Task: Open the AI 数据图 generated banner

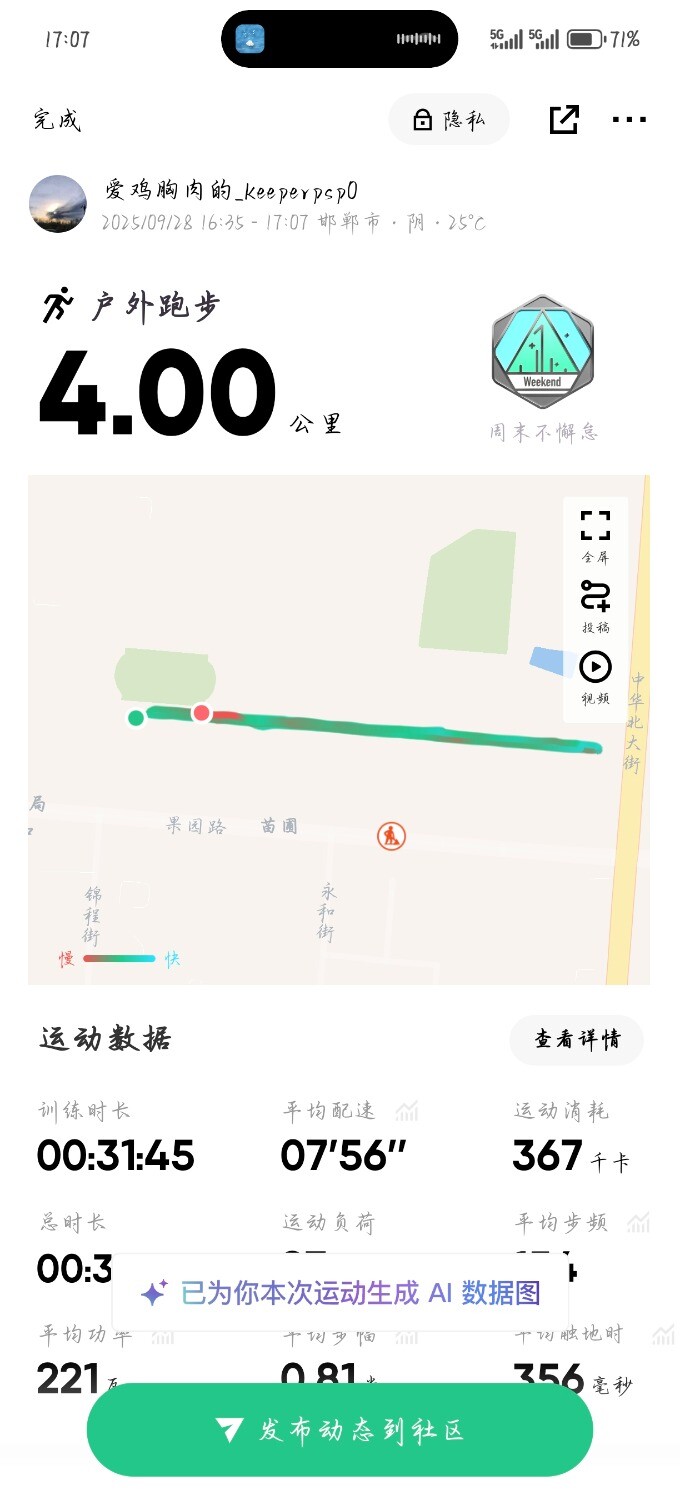Action: [340, 1293]
